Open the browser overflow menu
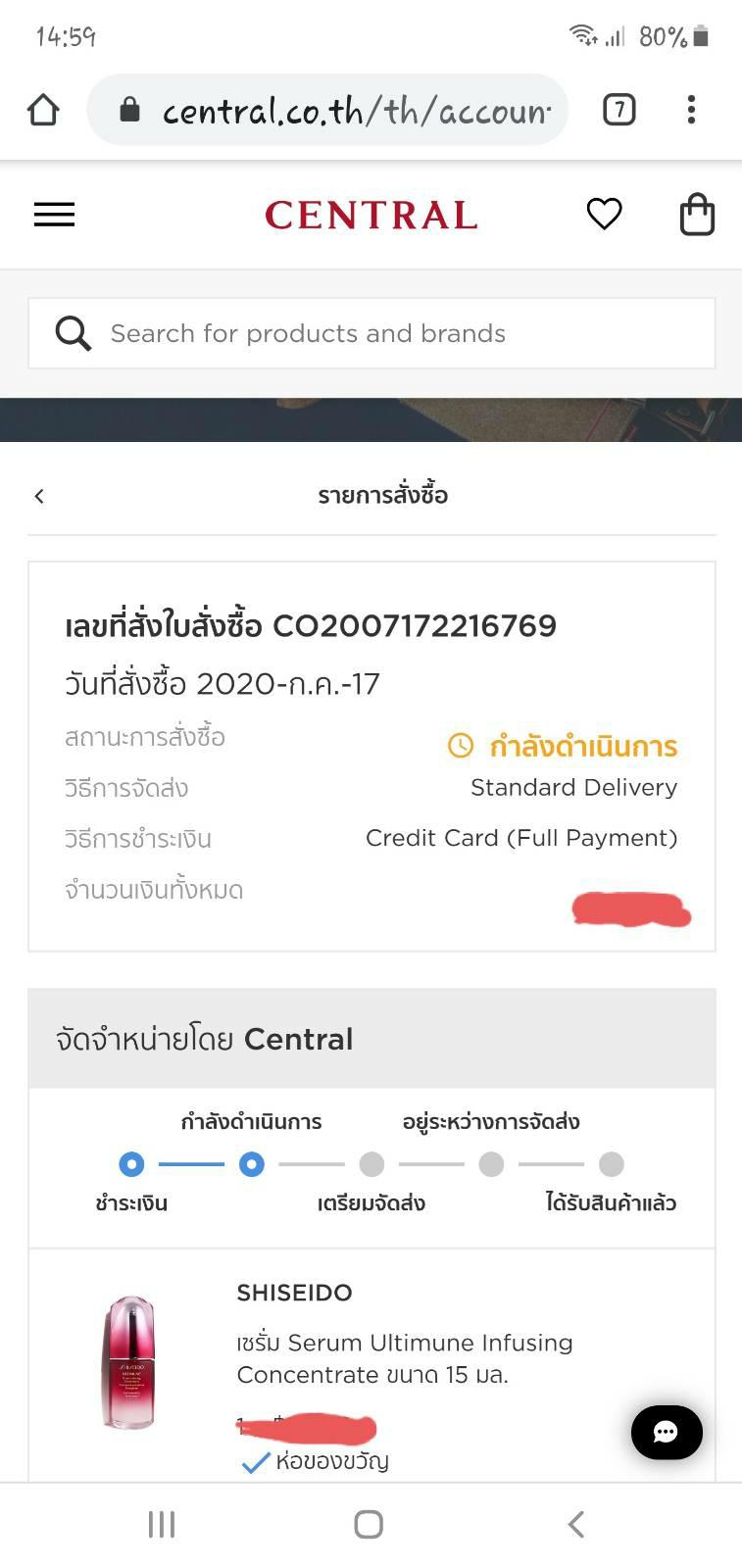Screen dimensions: 742x1568 [691, 110]
